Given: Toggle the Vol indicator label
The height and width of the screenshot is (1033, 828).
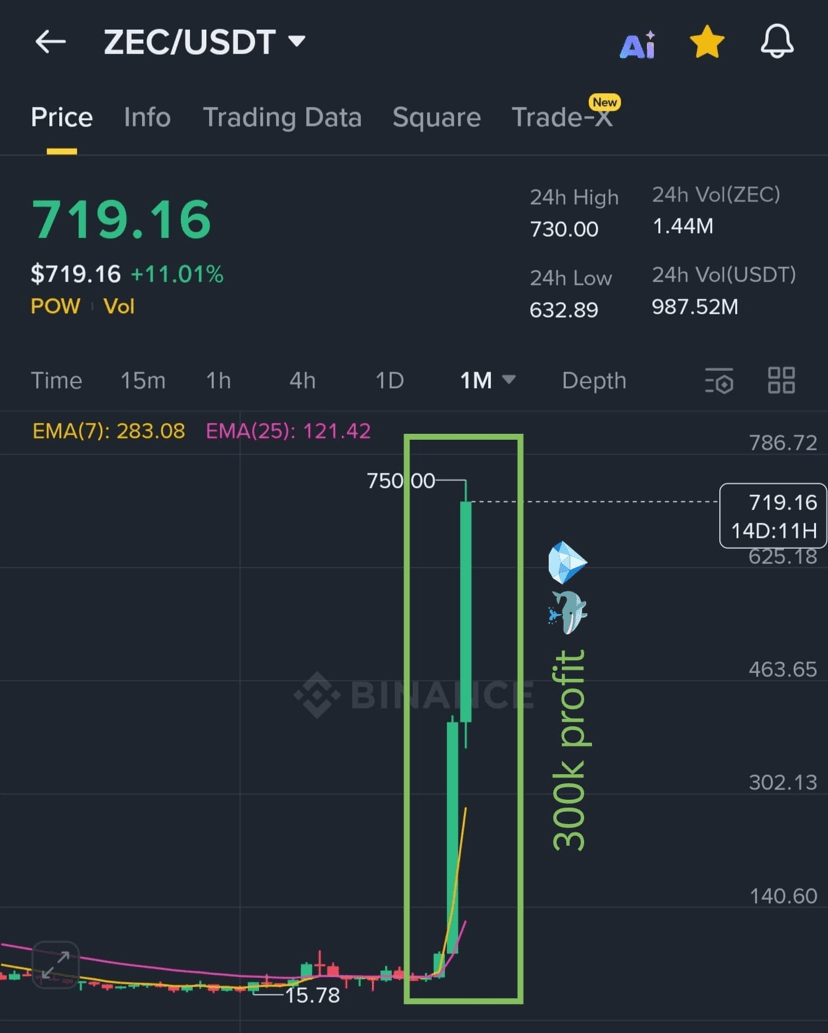Looking at the screenshot, I should 119,306.
